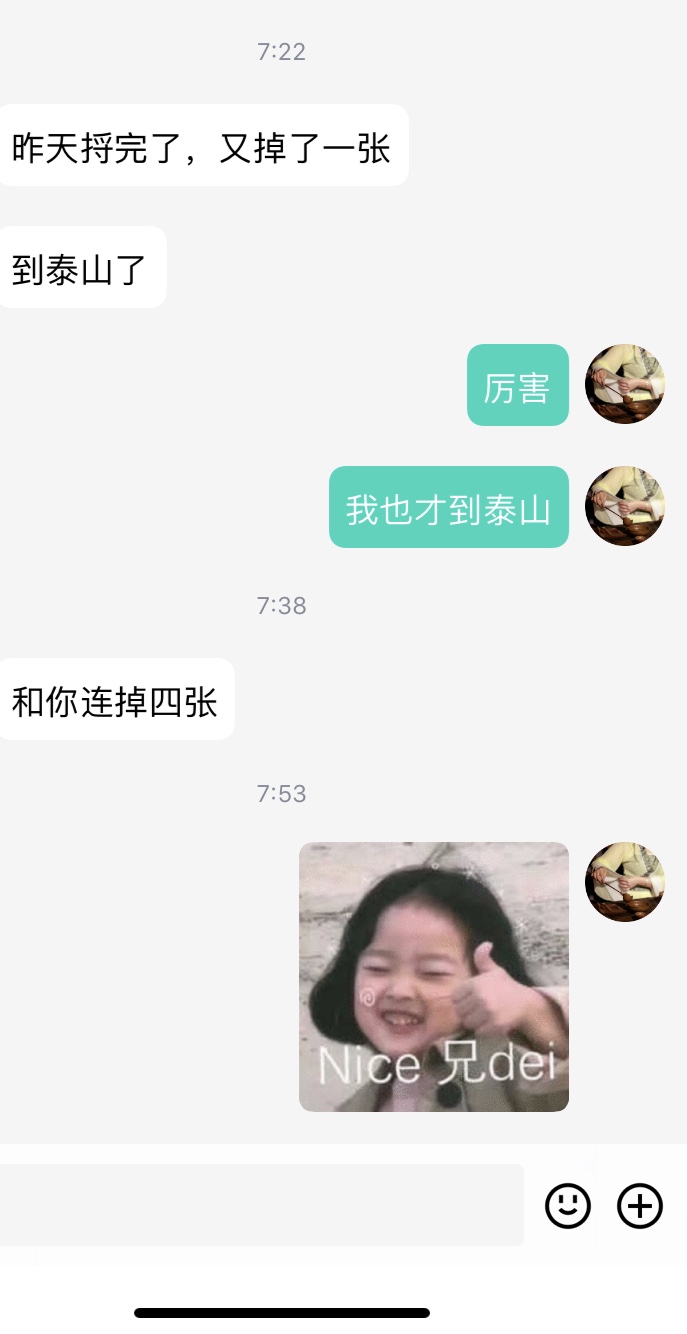This screenshot has width=687, height=1334.
Task: Tap the message input field
Action: pos(260,1205)
